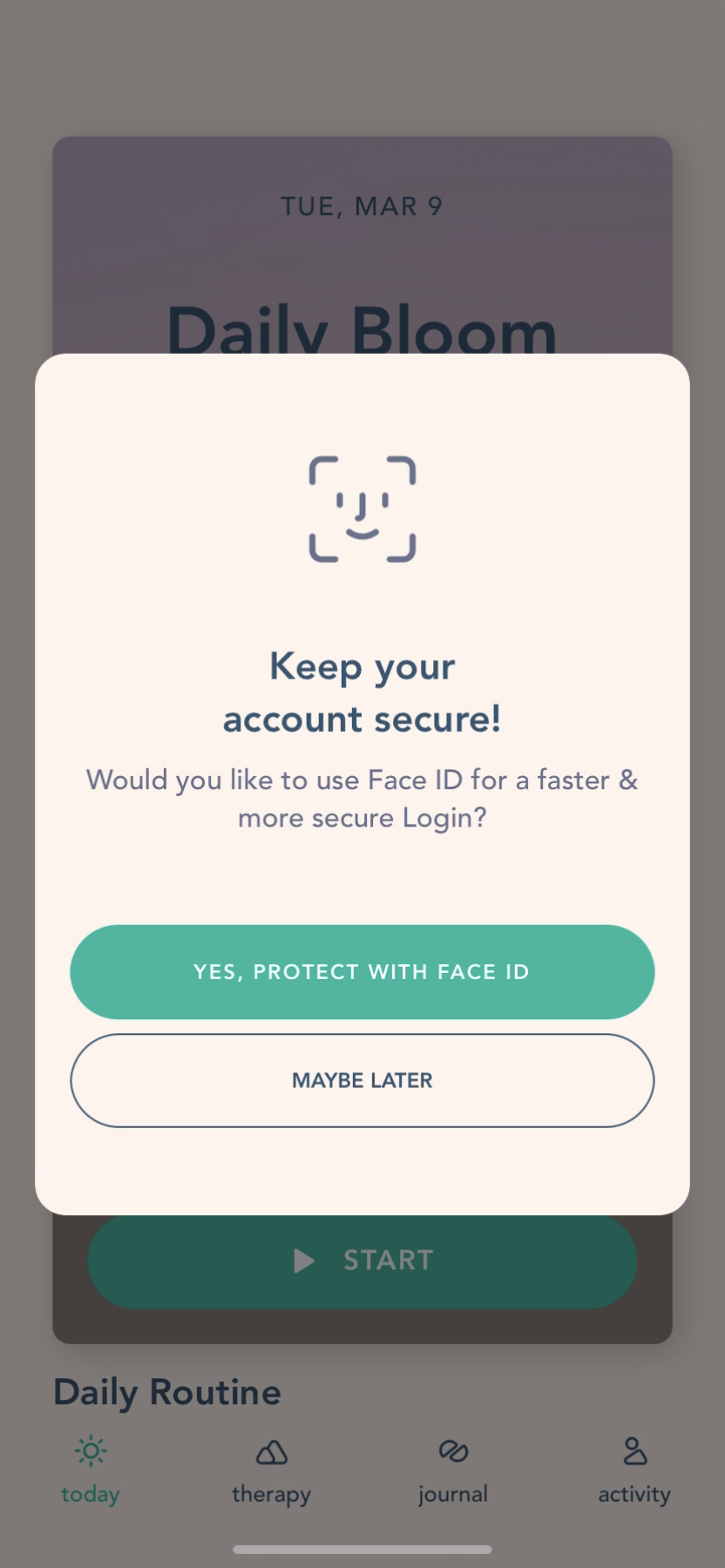Select the sun icon for today
Screen dimensions: 725x1568
pyautogui.click(x=90, y=1450)
